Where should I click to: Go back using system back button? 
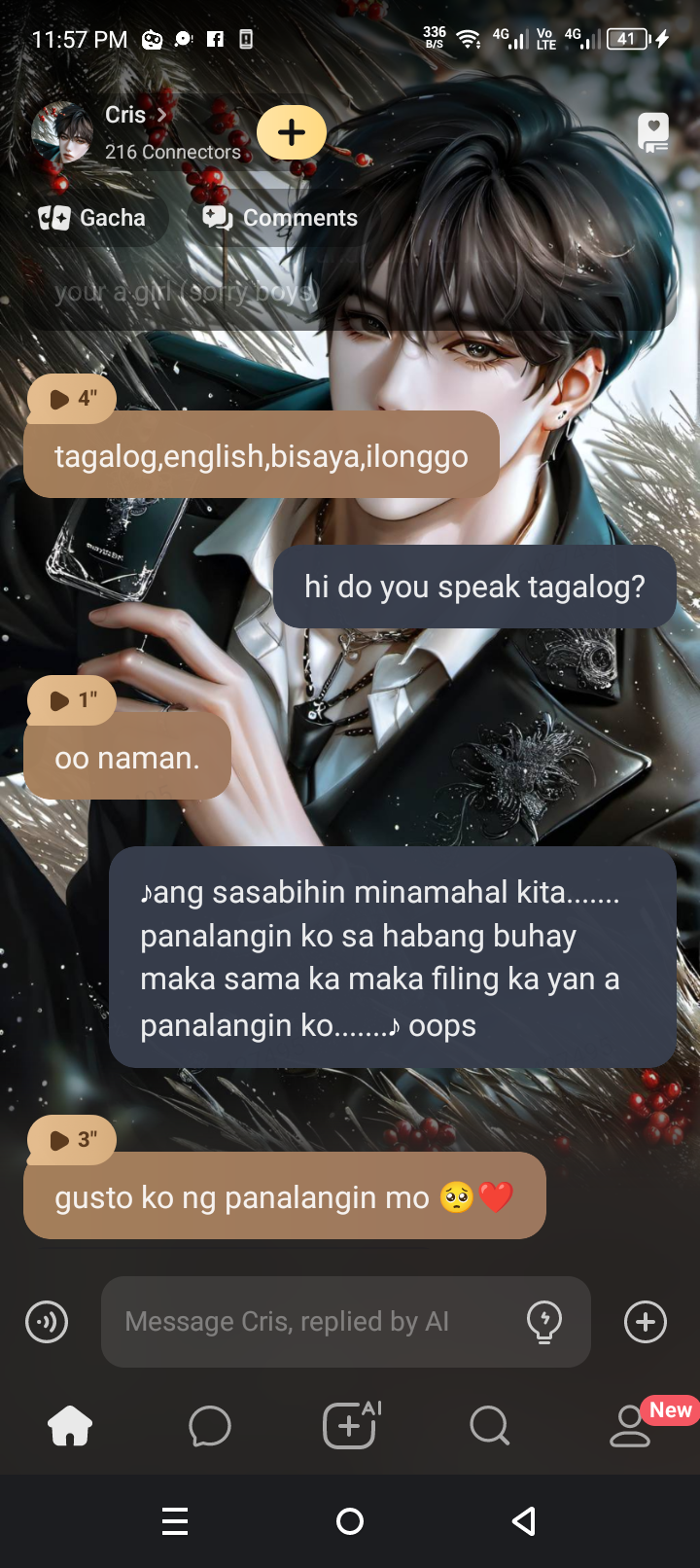(x=524, y=1521)
